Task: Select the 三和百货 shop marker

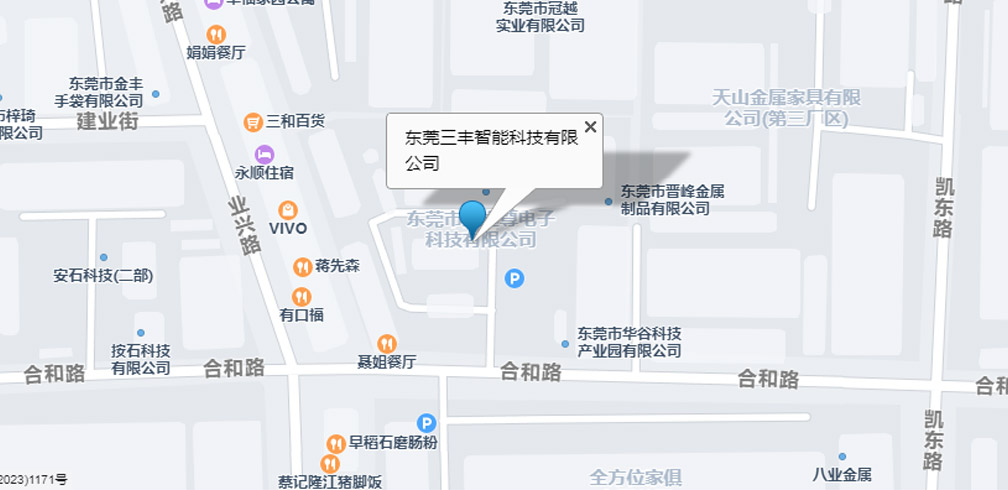Action: [x=254, y=122]
